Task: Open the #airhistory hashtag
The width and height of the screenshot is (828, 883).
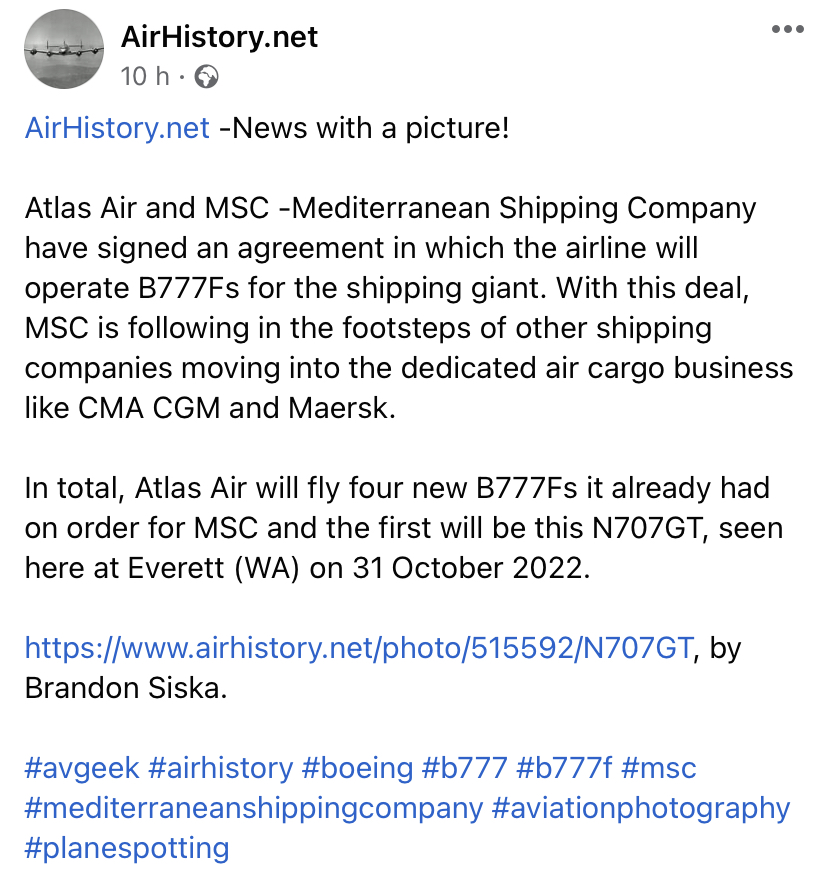Action: pos(220,768)
